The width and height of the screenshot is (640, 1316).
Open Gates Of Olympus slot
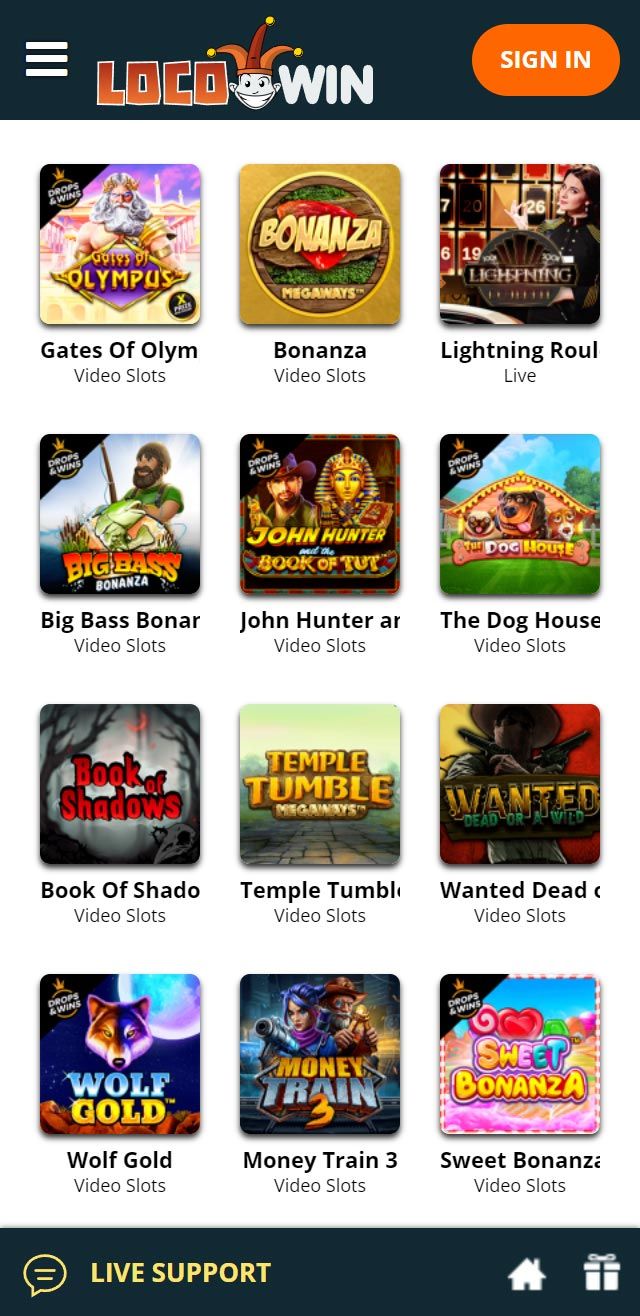click(x=120, y=245)
